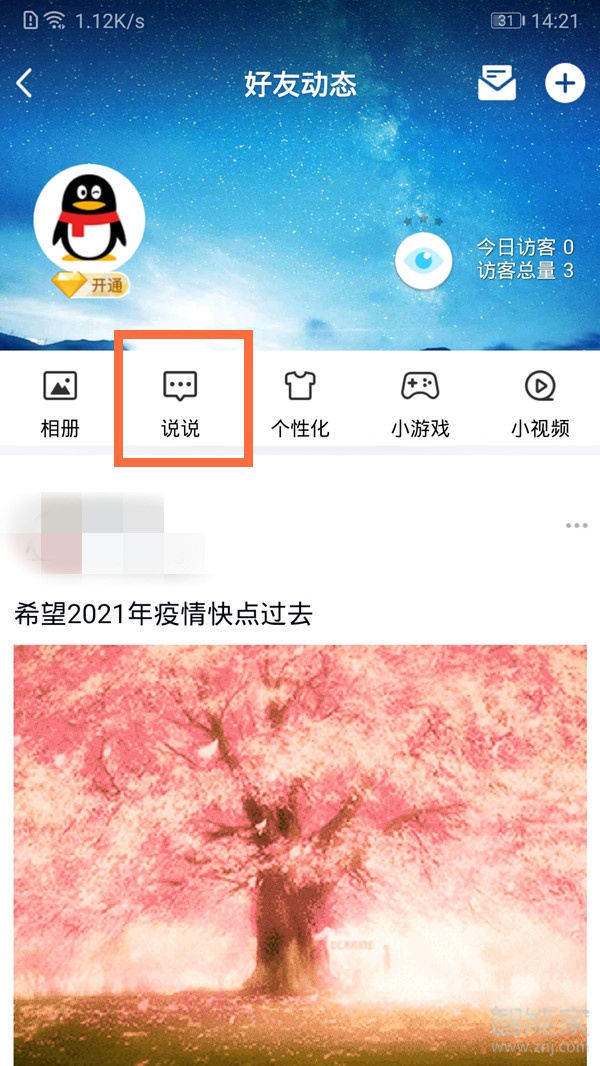The image size is (600, 1066).
Task: Open 相册 album section
Action: 60,403
